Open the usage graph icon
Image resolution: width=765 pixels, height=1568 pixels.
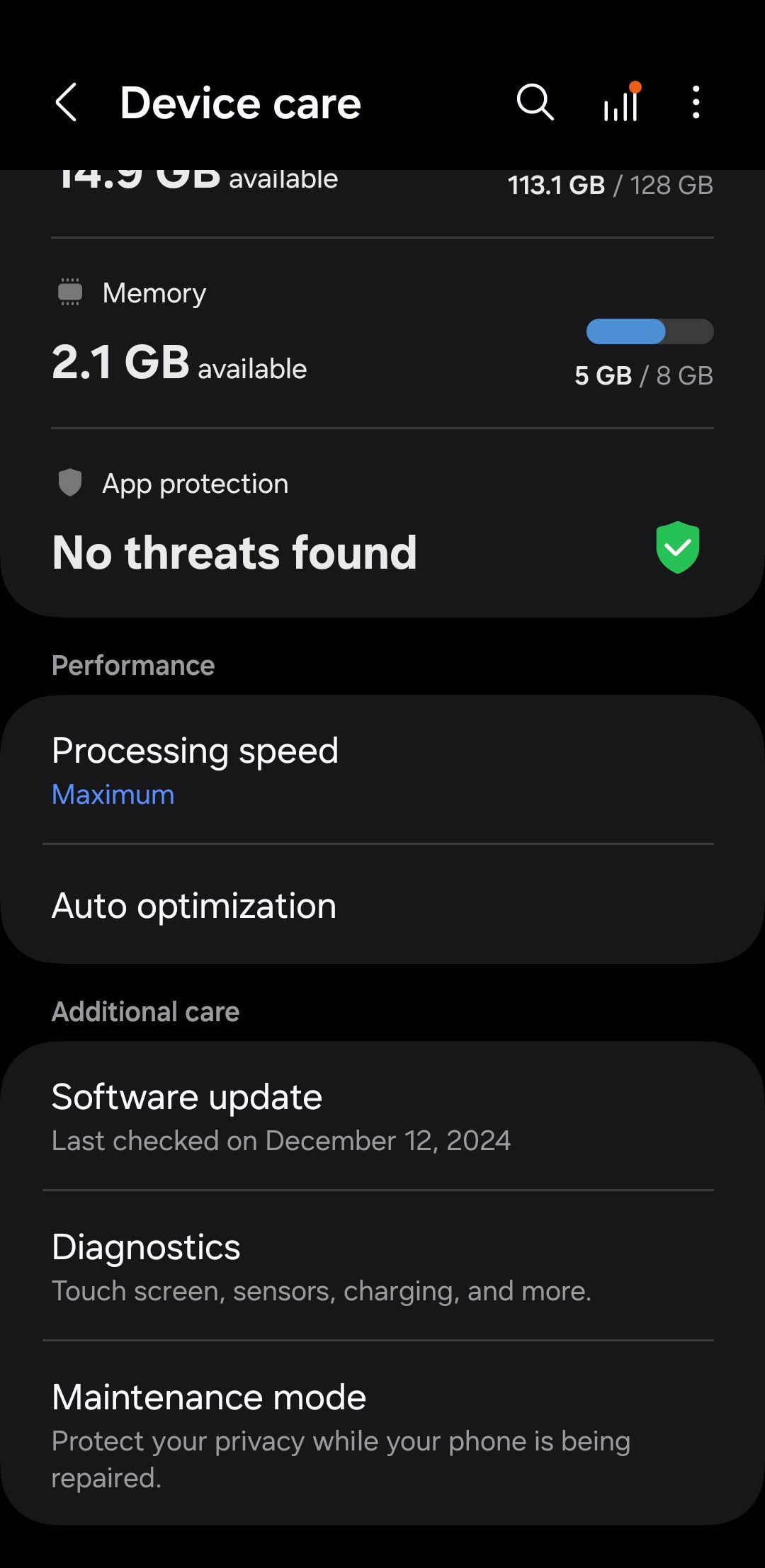622,103
